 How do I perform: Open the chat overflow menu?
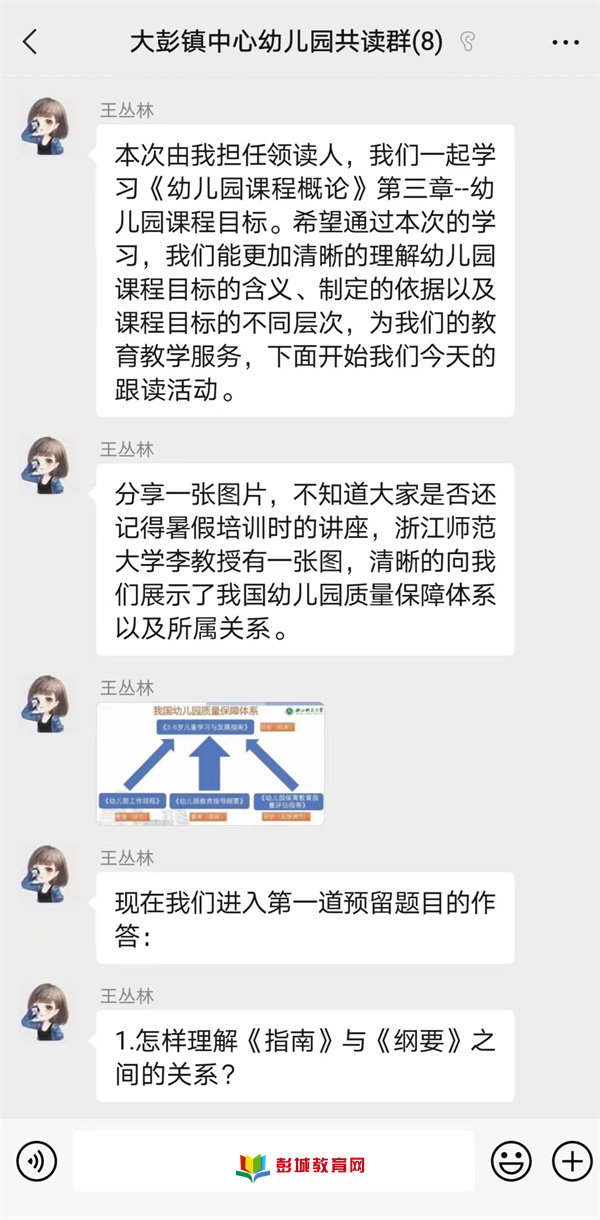coord(565,42)
